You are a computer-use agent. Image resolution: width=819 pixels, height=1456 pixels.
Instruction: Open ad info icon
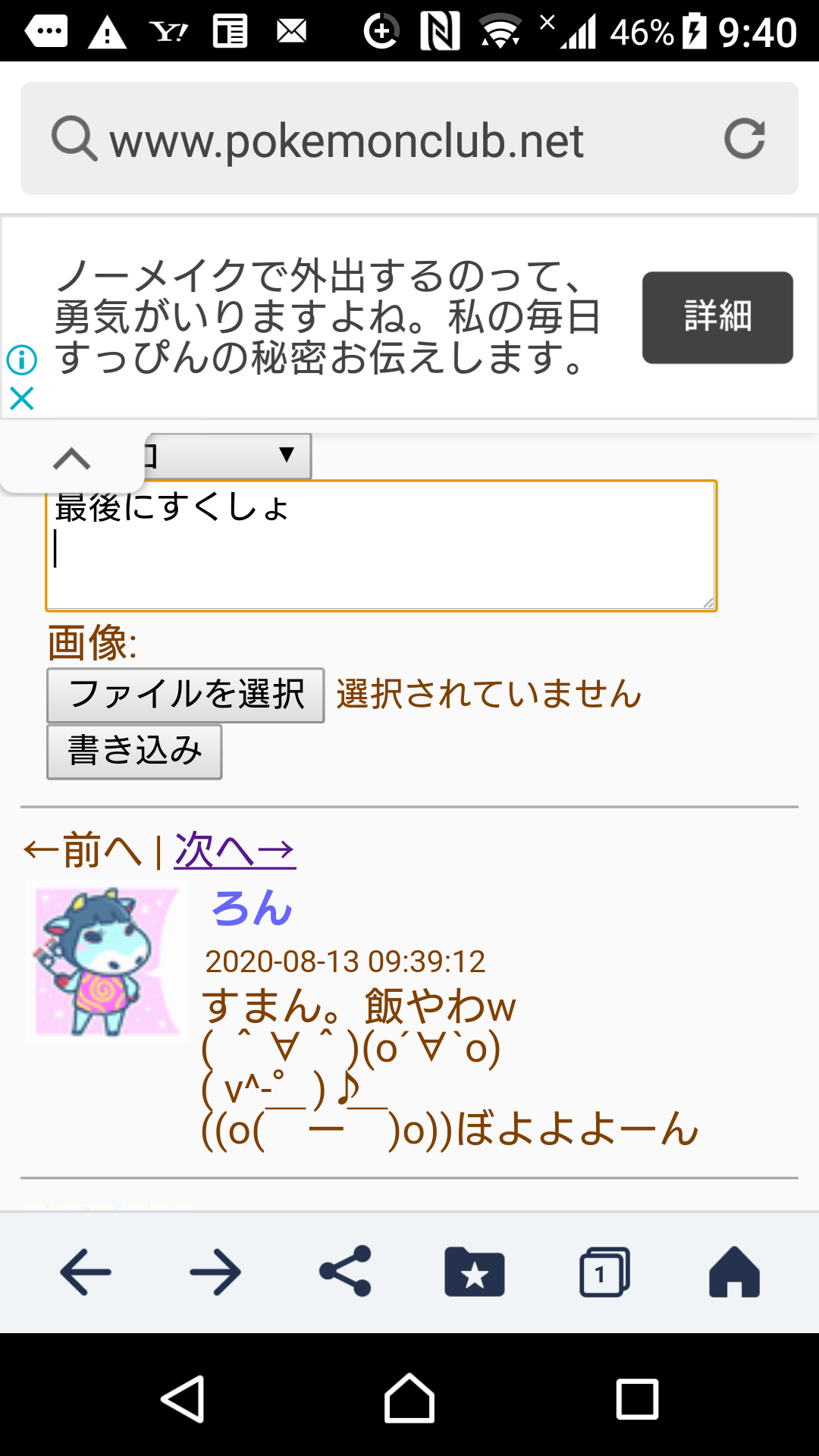(x=22, y=359)
